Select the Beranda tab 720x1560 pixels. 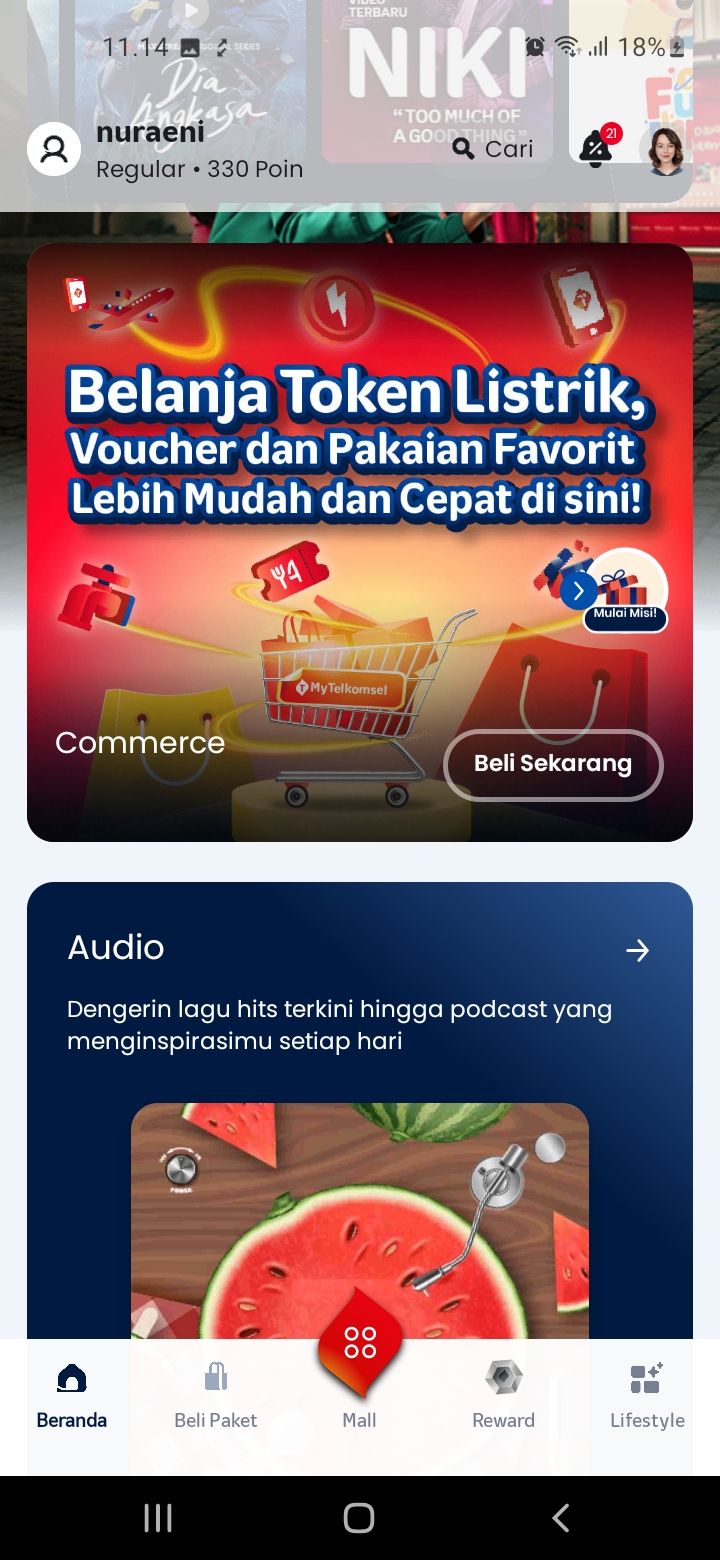[72, 1395]
